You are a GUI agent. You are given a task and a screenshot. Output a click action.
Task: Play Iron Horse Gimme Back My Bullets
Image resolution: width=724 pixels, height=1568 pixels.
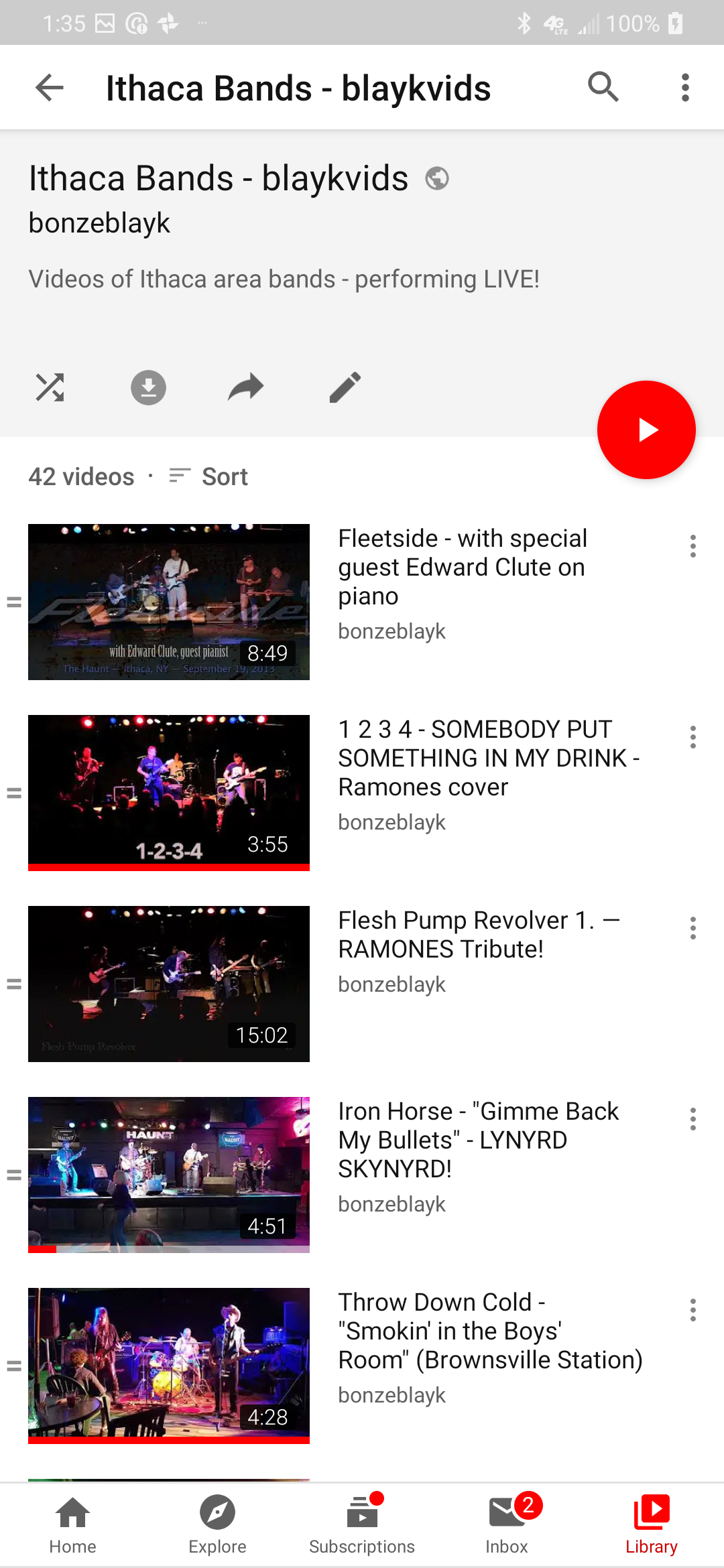[x=169, y=1174]
